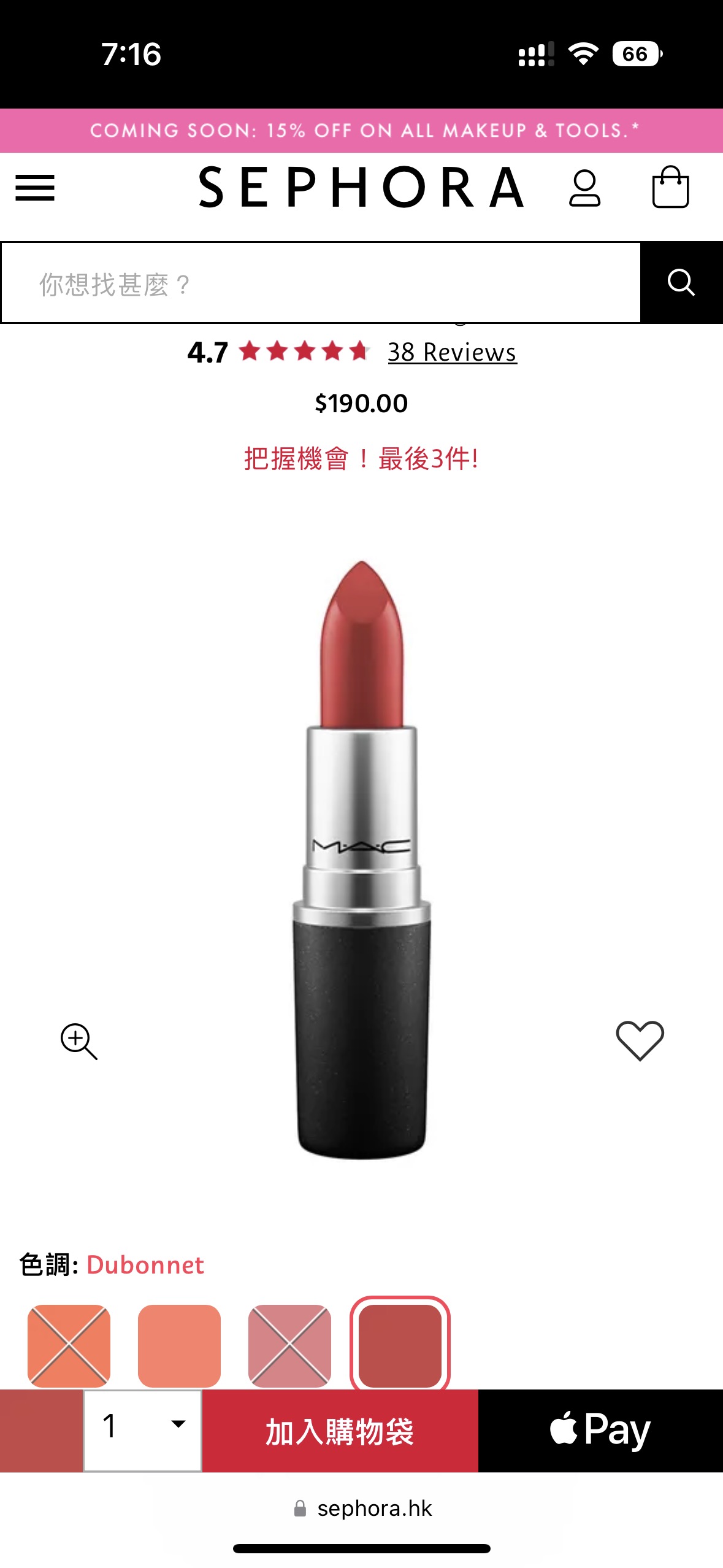The width and height of the screenshot is (723, 1568).
Task: Tap the search input field
Action: pyautogui.click(x=319, y=283)
